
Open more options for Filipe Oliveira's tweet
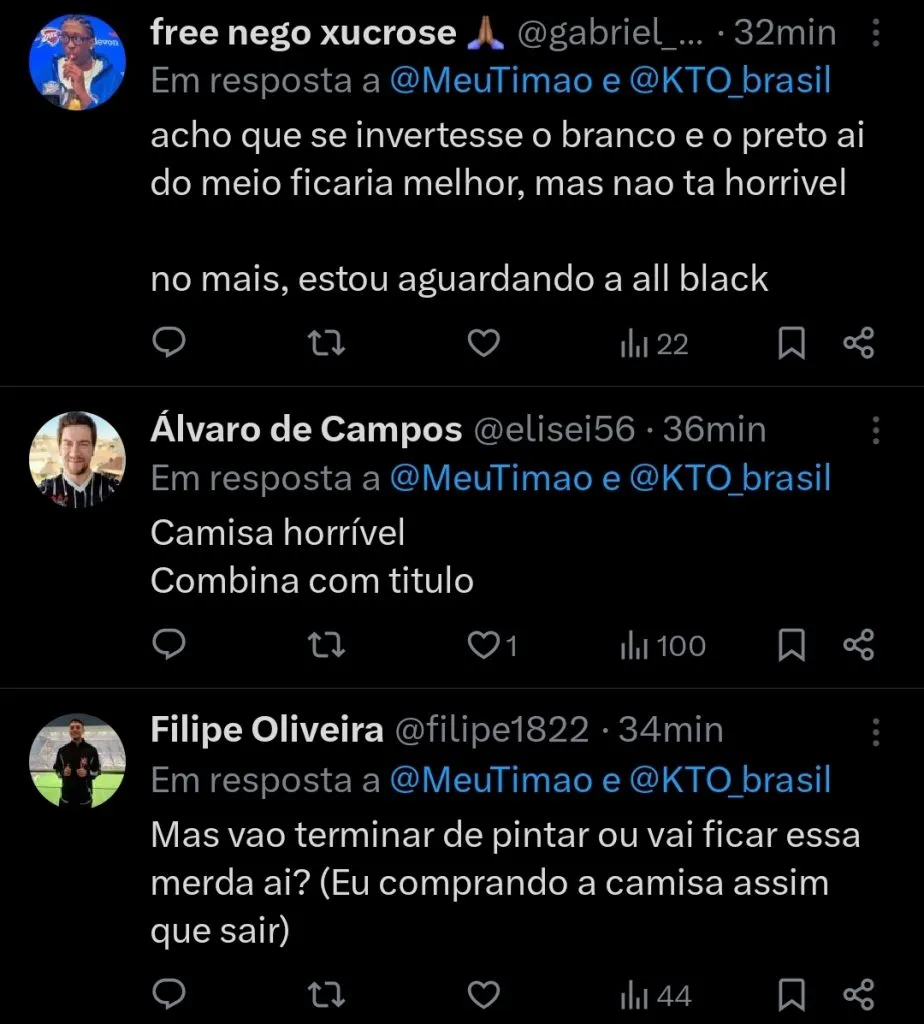pos(875,731)
